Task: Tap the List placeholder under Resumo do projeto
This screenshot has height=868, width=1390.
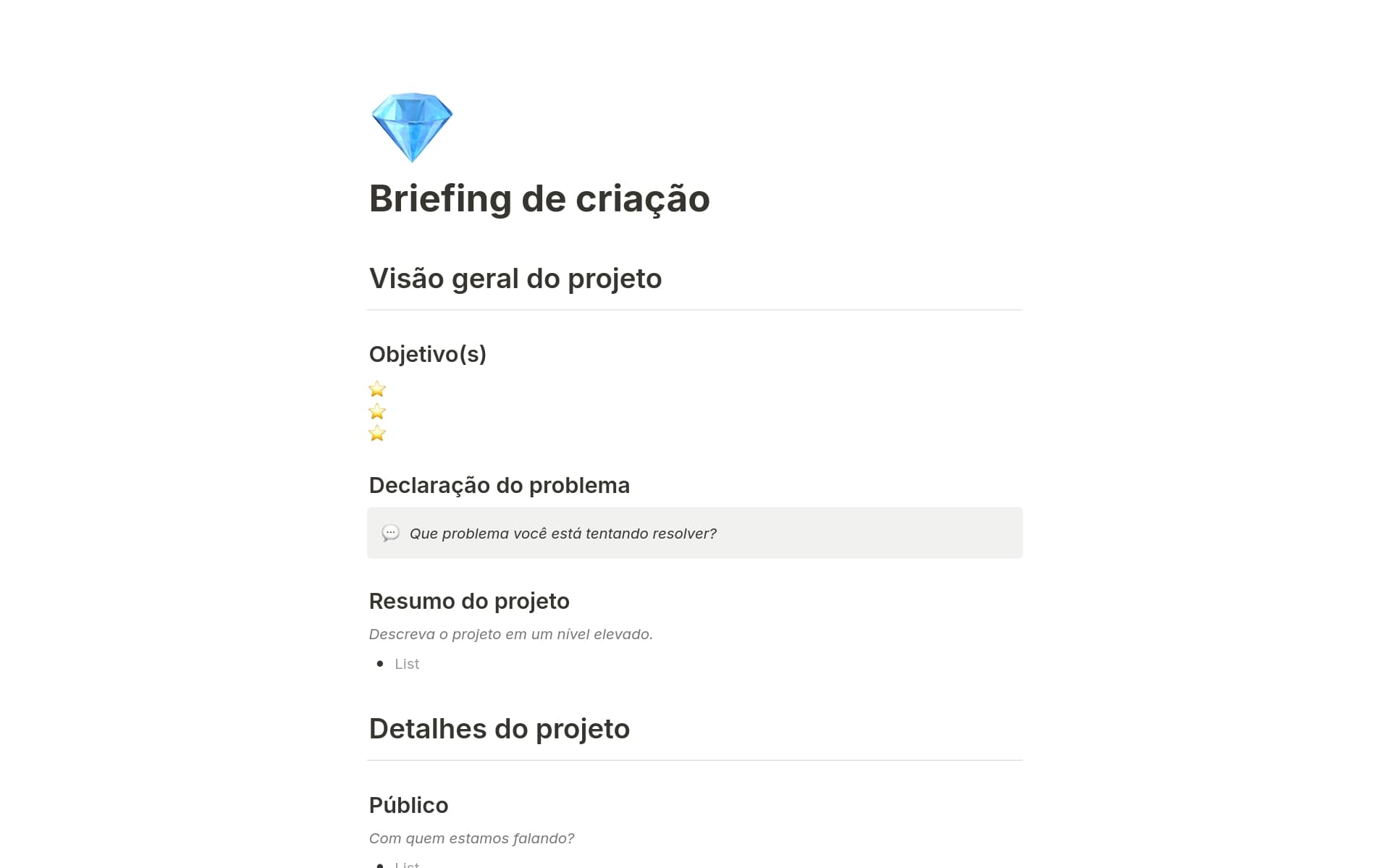Action: [x=407, y=664]
